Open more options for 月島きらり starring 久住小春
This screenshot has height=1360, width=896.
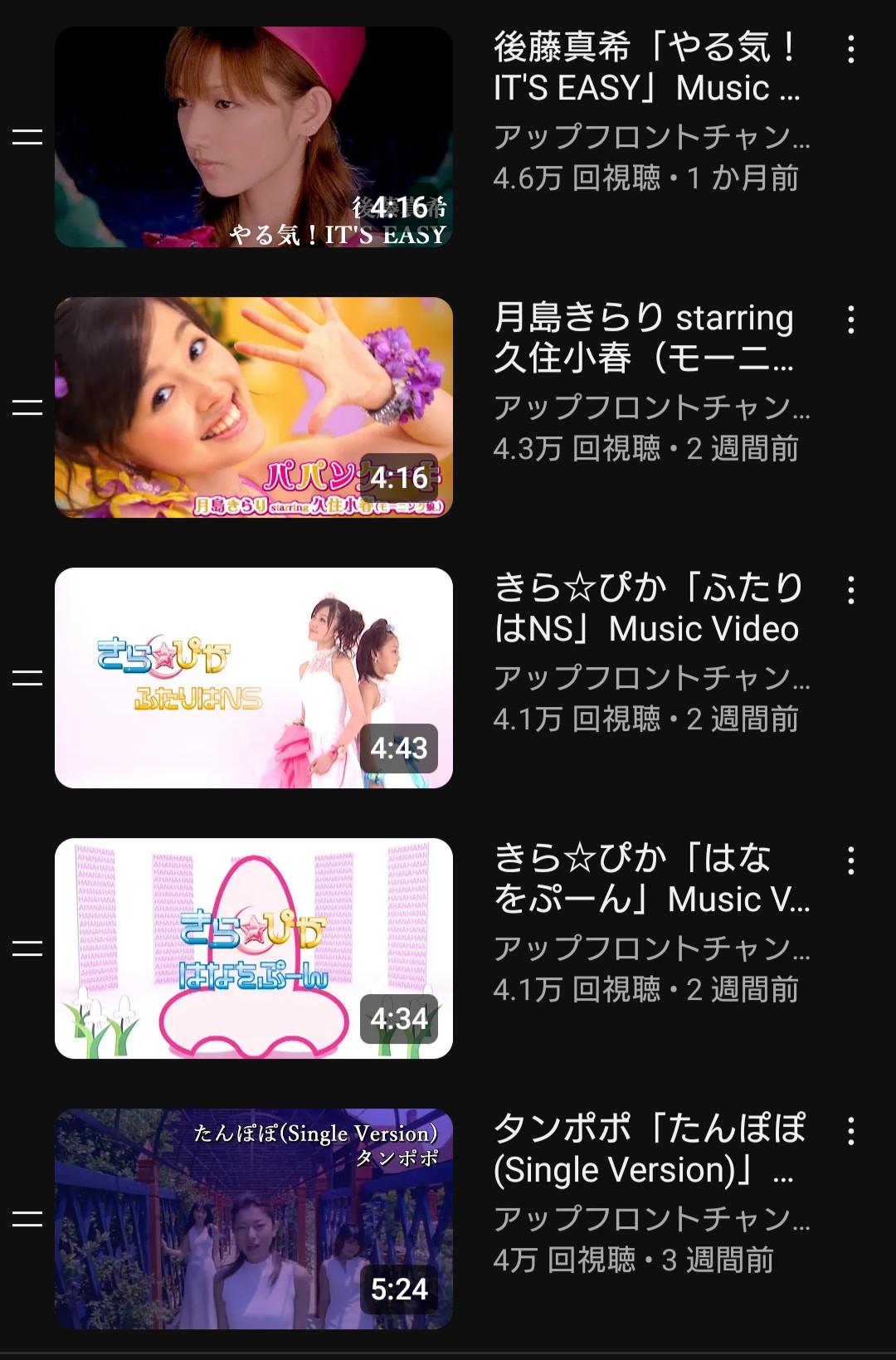850,320
